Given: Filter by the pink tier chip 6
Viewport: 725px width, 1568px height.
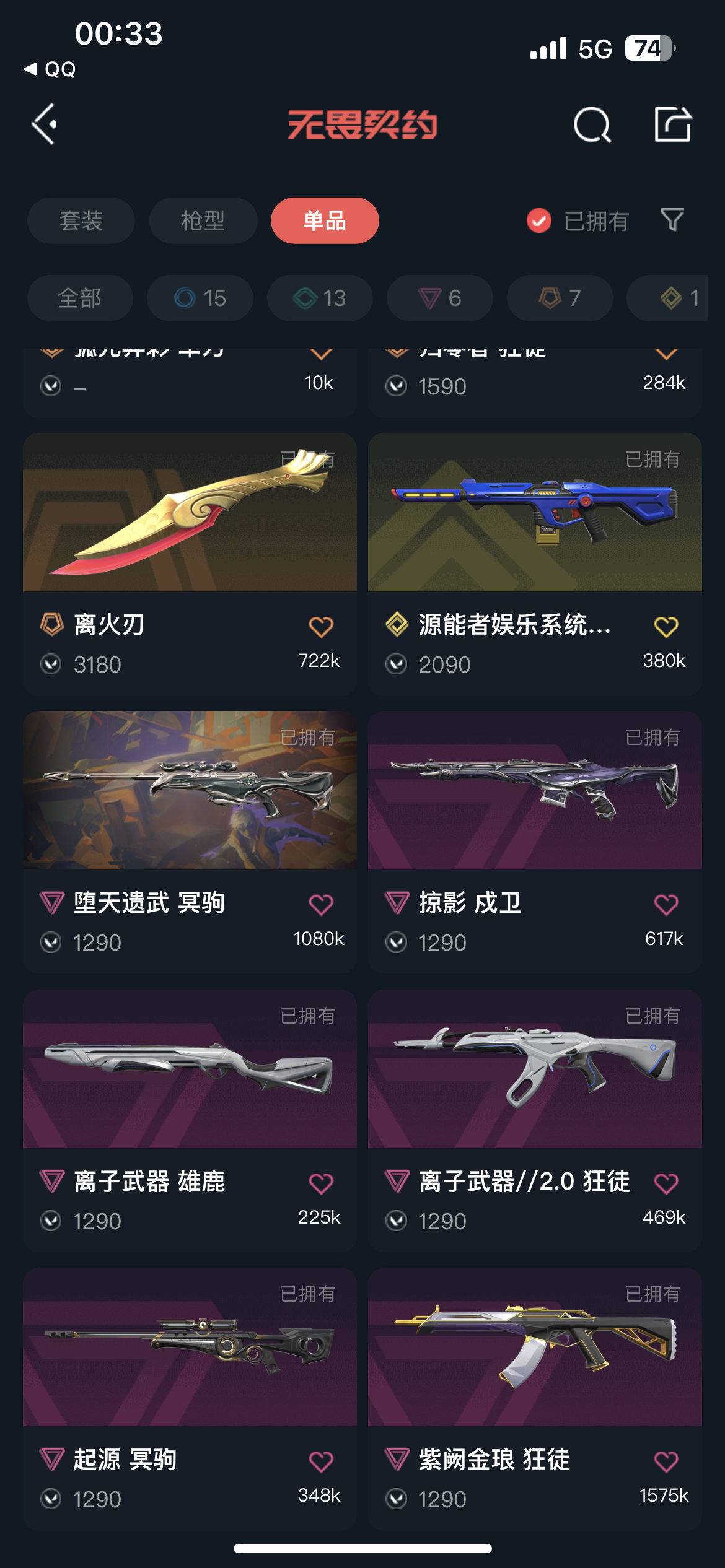Looking at the screenshot, I should point(440,298).
